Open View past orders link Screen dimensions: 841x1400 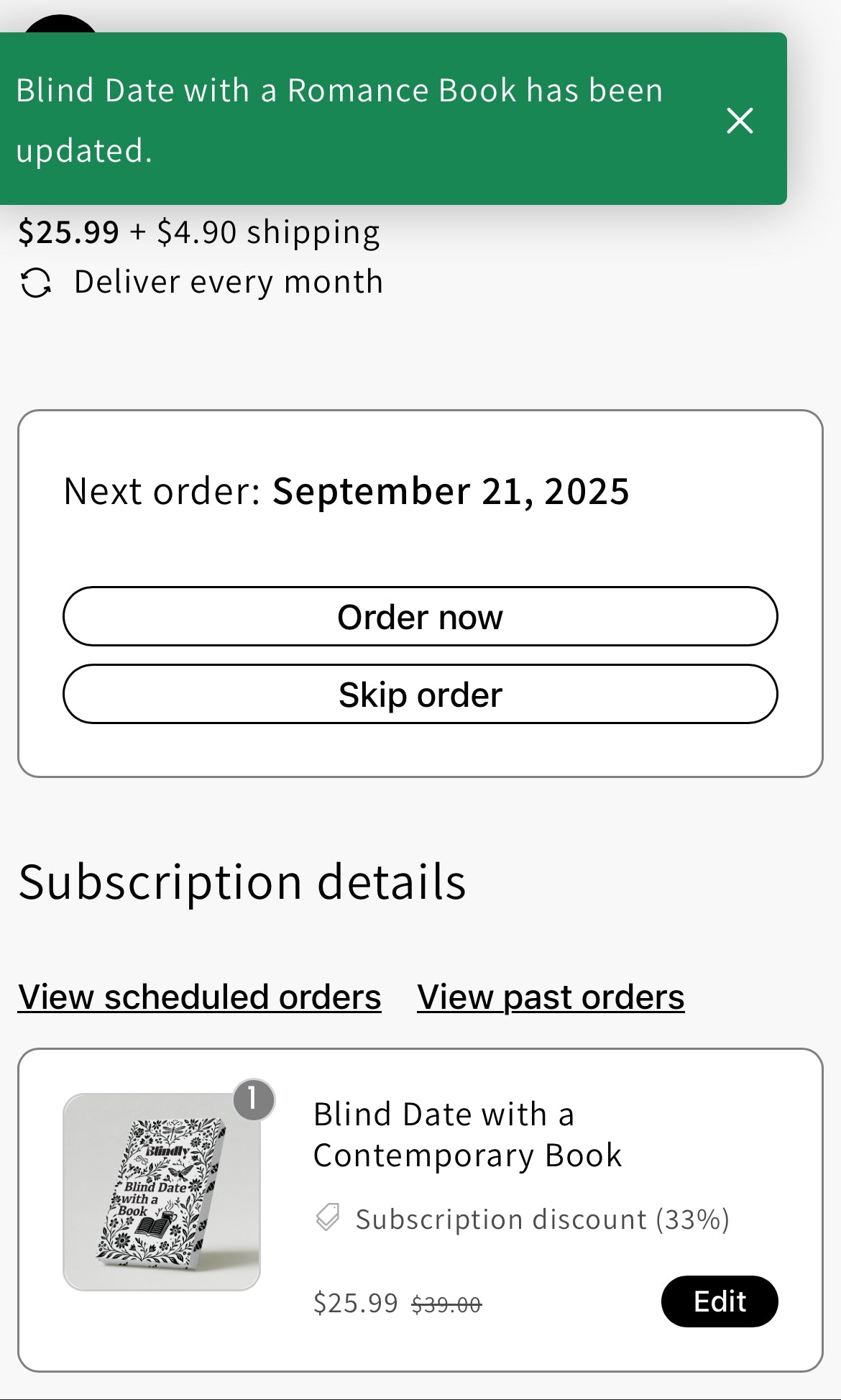(x=551, y=997)
